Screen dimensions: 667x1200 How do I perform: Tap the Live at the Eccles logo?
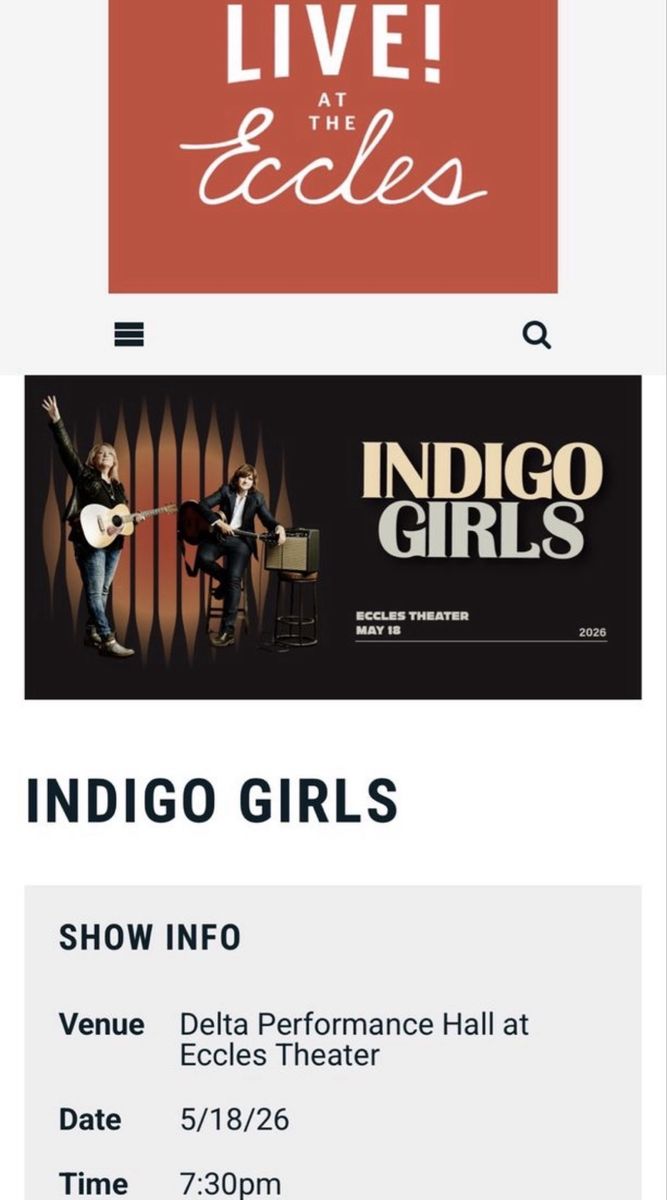pyautogui.click(x=333, y=146)
